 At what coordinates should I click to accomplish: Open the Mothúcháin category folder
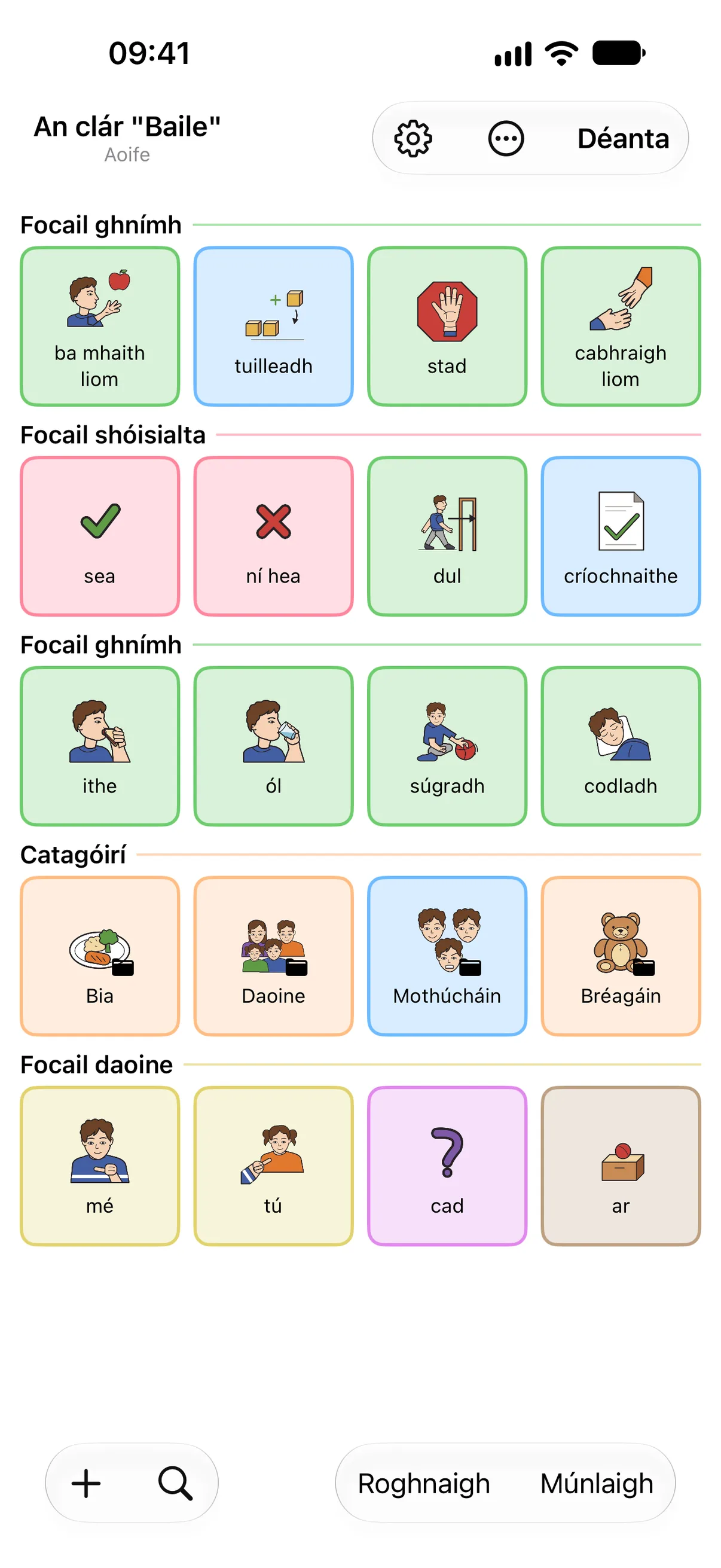pyautogui.click(x=447, y=956)
